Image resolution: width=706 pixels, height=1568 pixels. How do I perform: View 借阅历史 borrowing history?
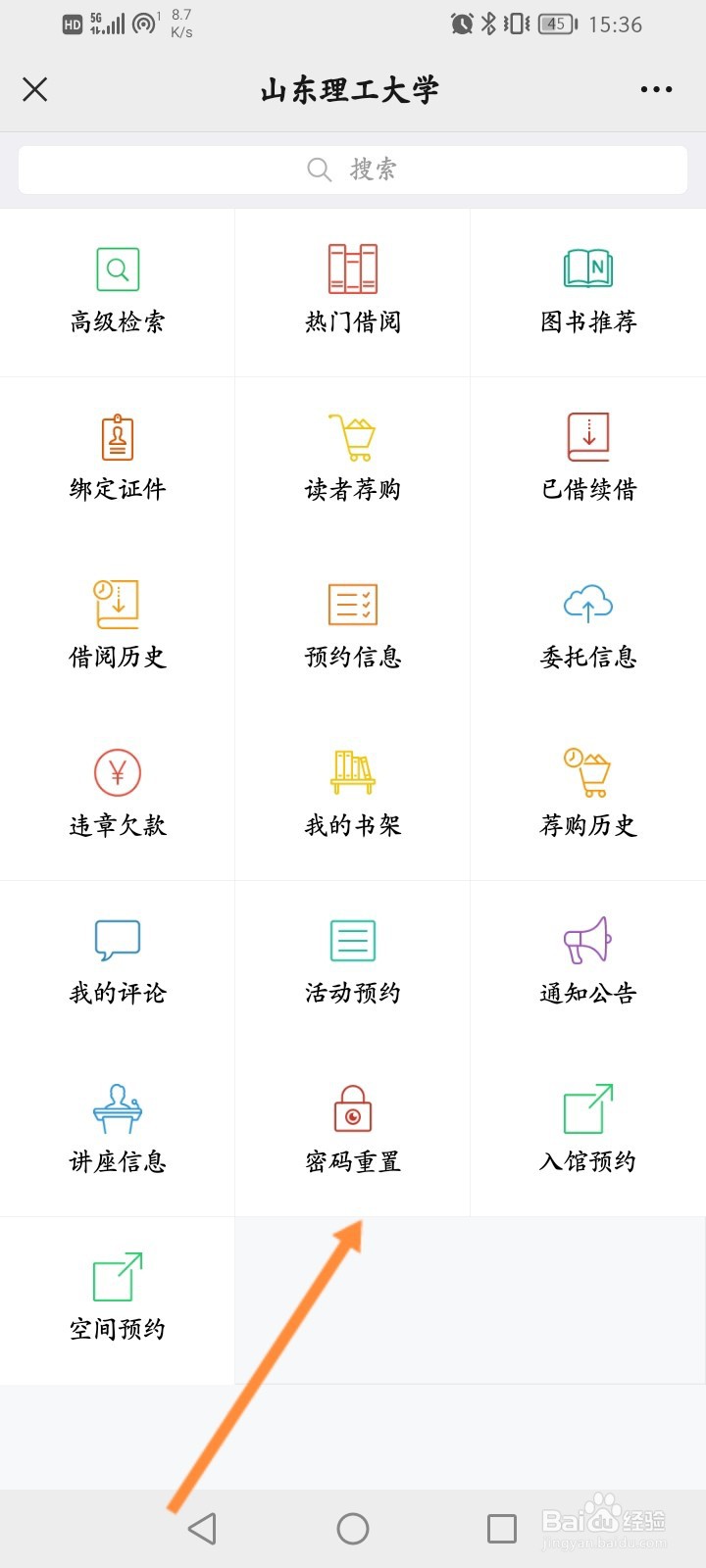118,627
